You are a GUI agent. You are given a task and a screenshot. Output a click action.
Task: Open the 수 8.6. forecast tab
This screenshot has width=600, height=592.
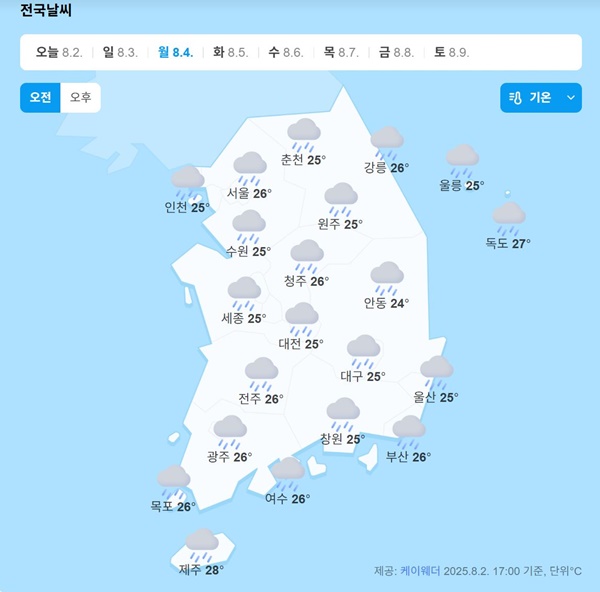pos(286,52)
